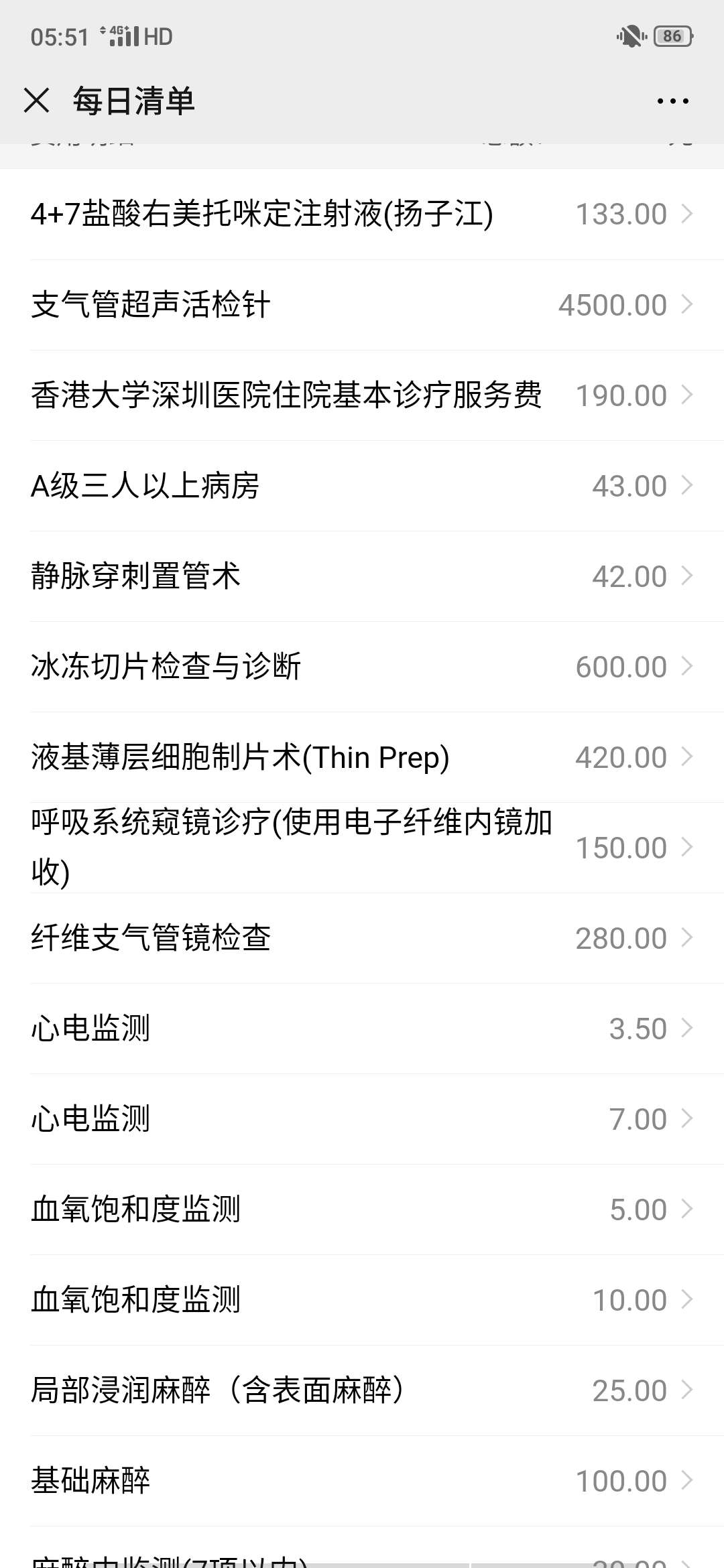Expand details for 支气管超声活检针
This screenshot has height=1568, width=724.
[x=362, y=304]
